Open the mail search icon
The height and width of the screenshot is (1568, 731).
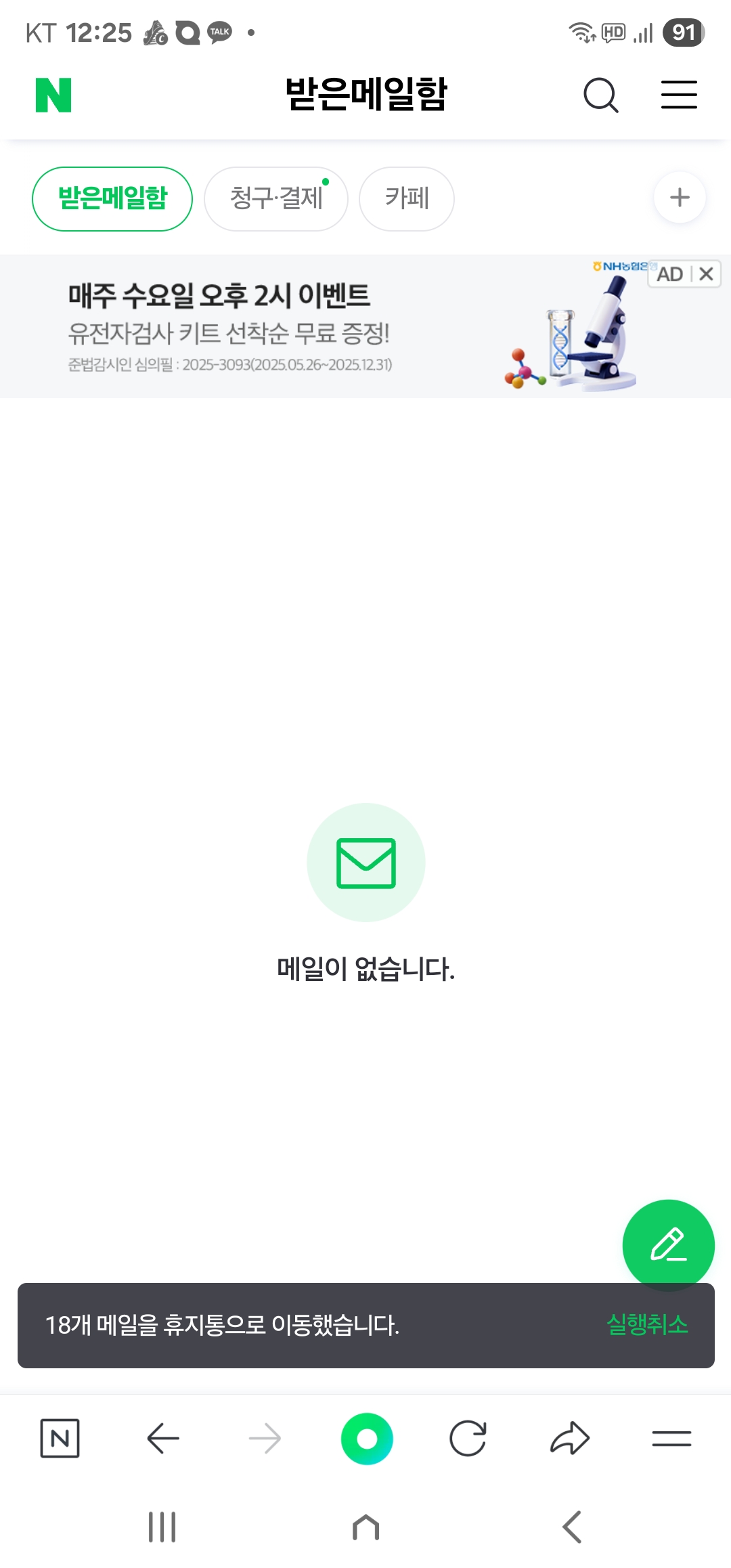tap(601, 95)
